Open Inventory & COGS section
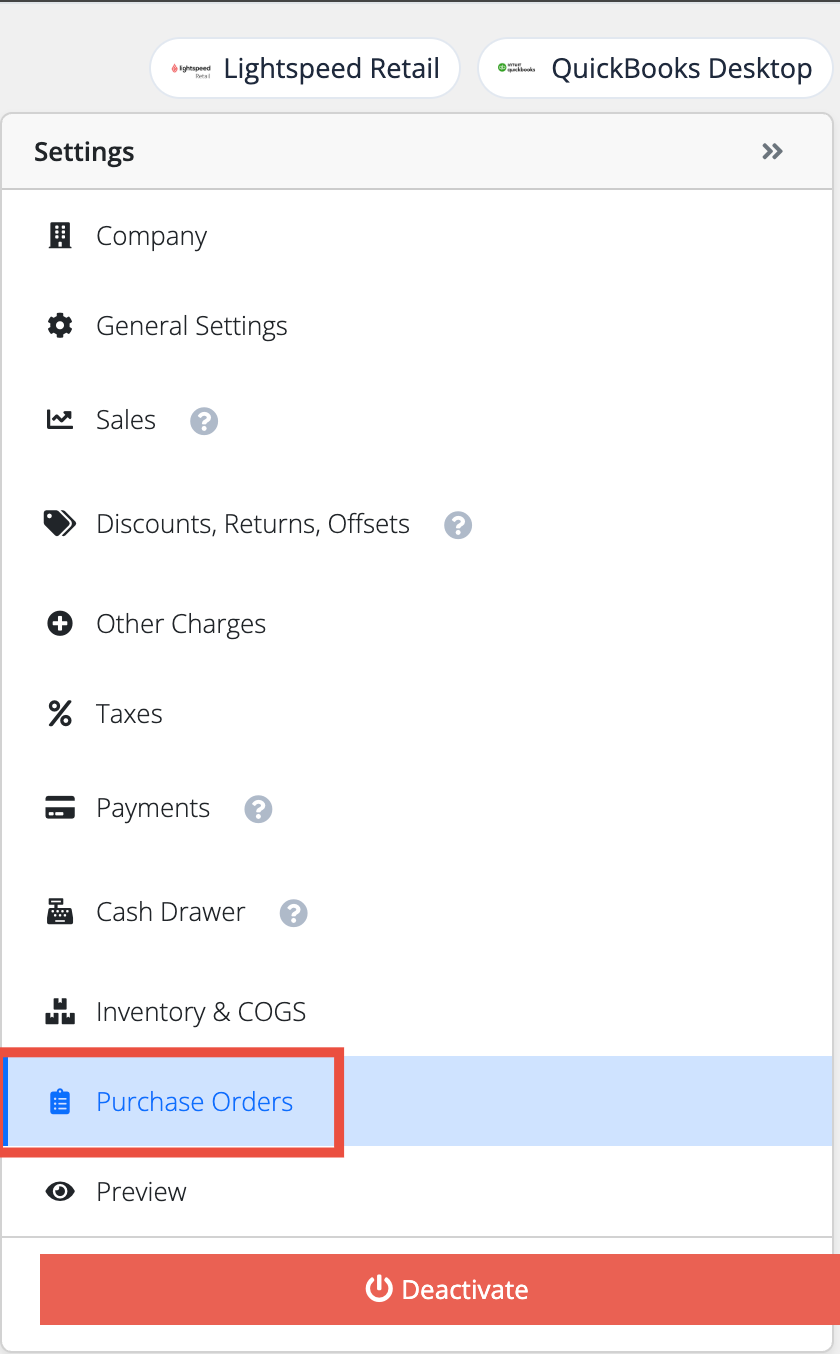The height and width of the screenshot is (1354, 840). pyautogui.click(x=417, y=1012)
